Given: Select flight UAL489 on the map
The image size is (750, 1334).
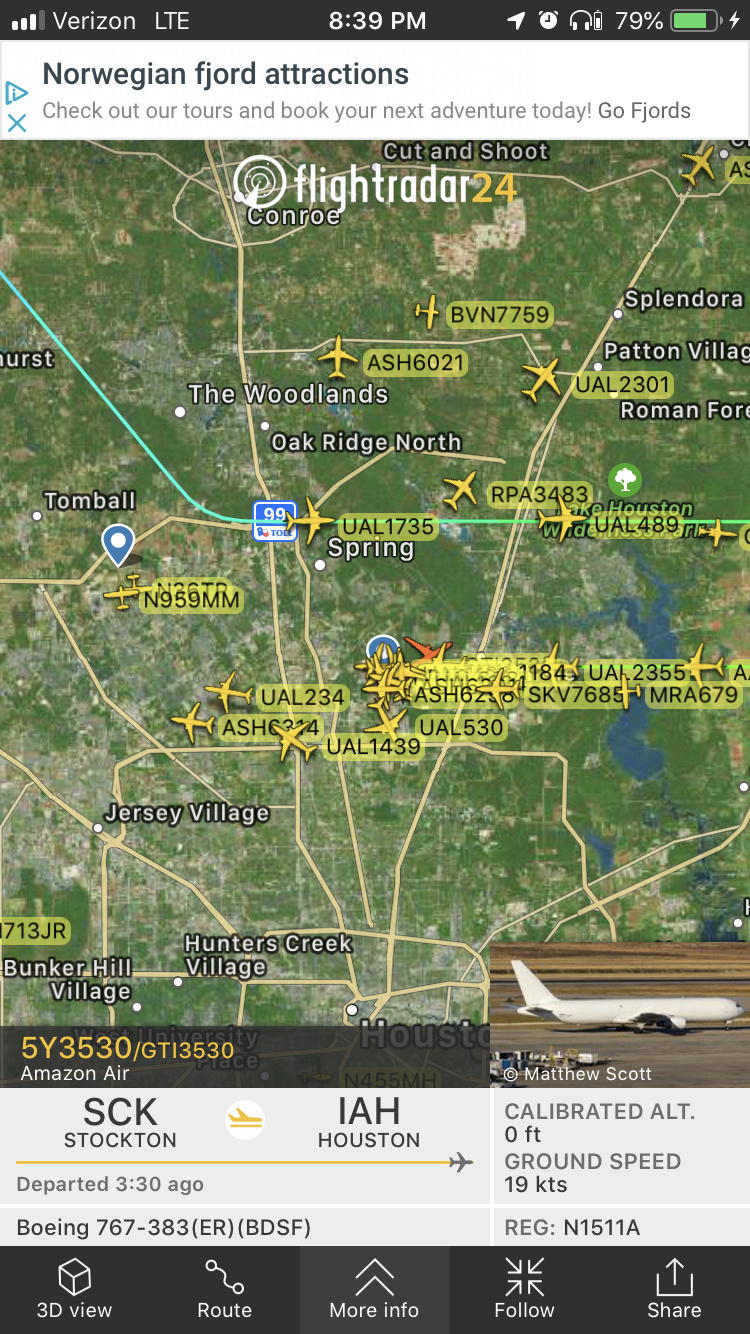Looking at the screenshot, I should (562, 520).
